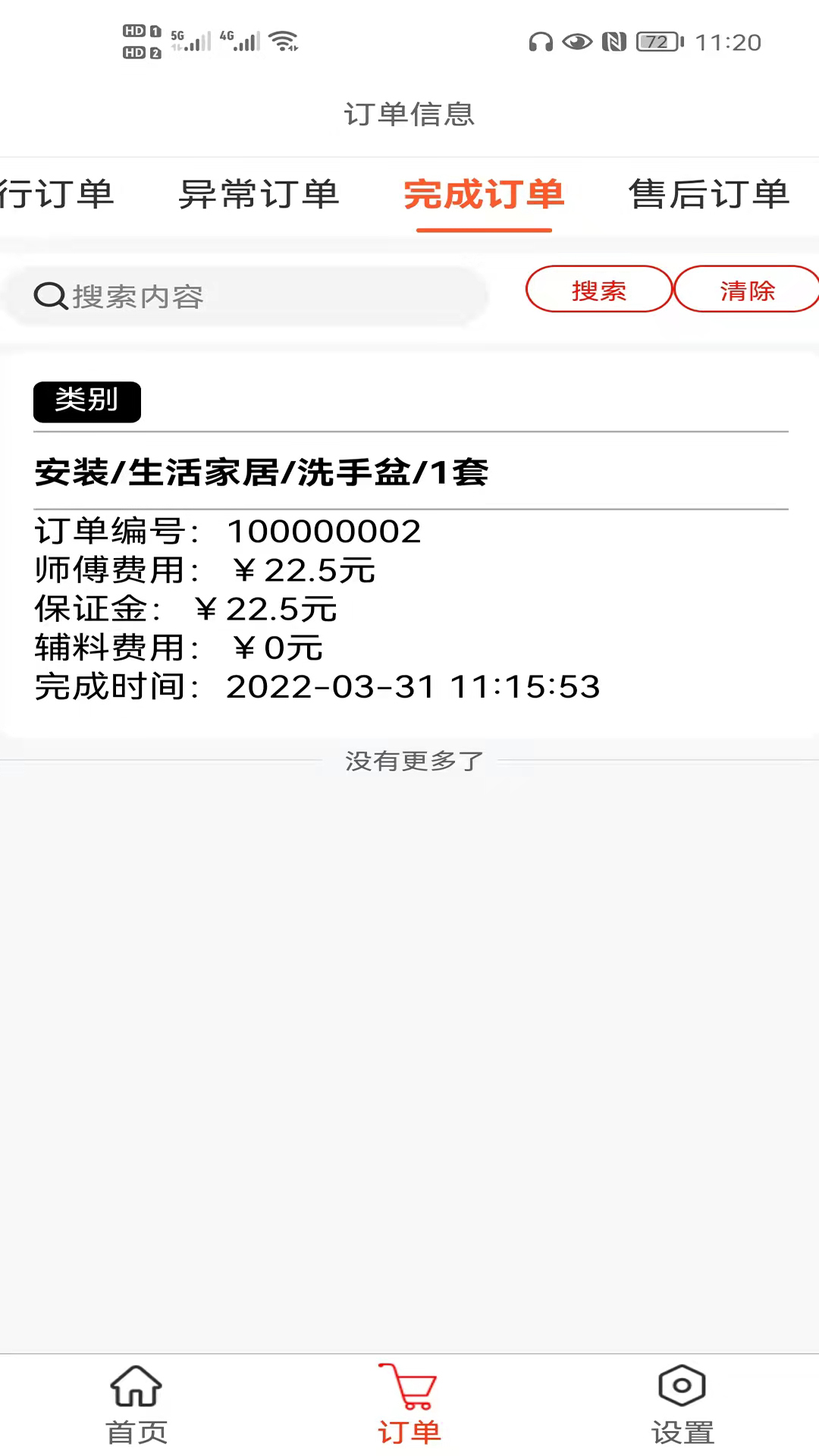Expand the 类别 category label
The width and height of the screenshot is (819, 1456).
[86, 401]
